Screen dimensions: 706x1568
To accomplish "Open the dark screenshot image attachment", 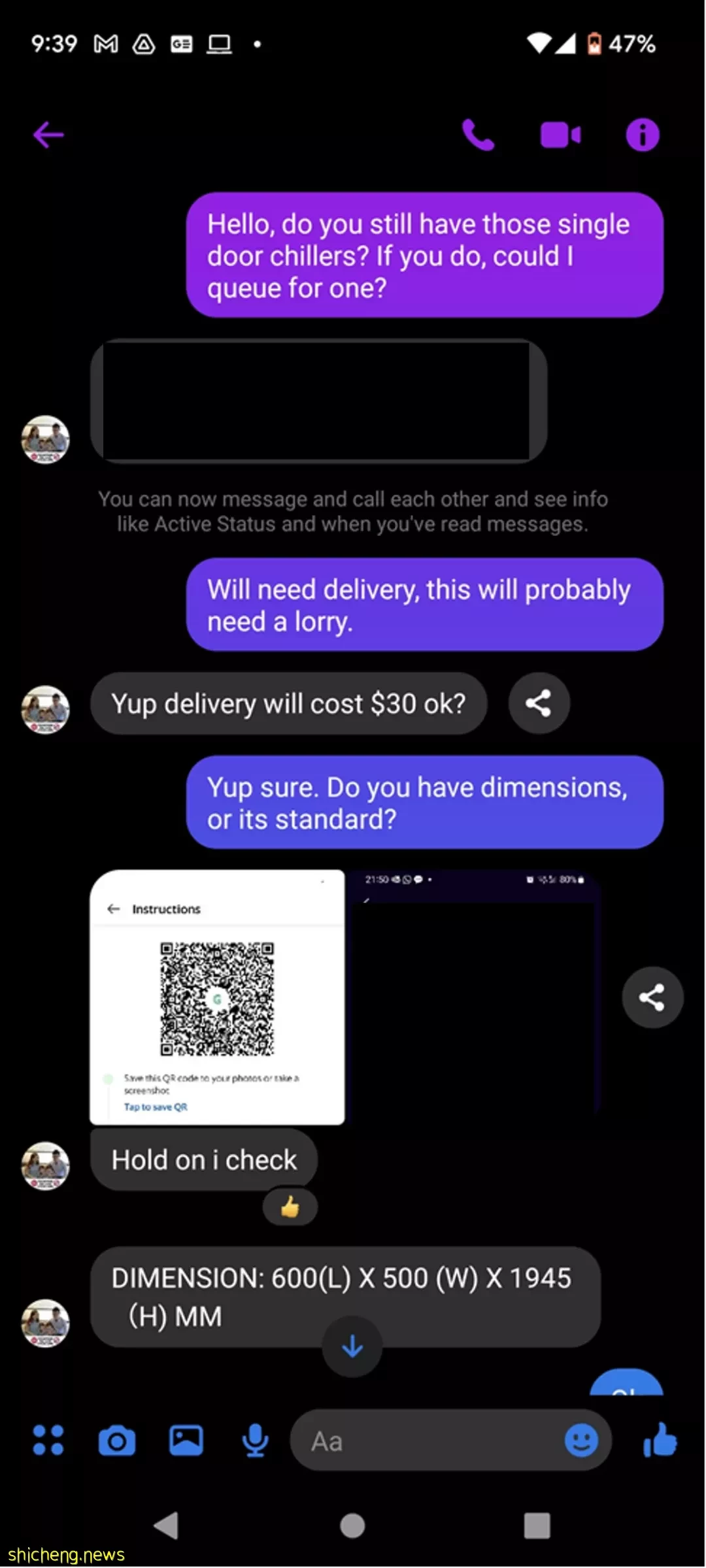I will point(475,993).
